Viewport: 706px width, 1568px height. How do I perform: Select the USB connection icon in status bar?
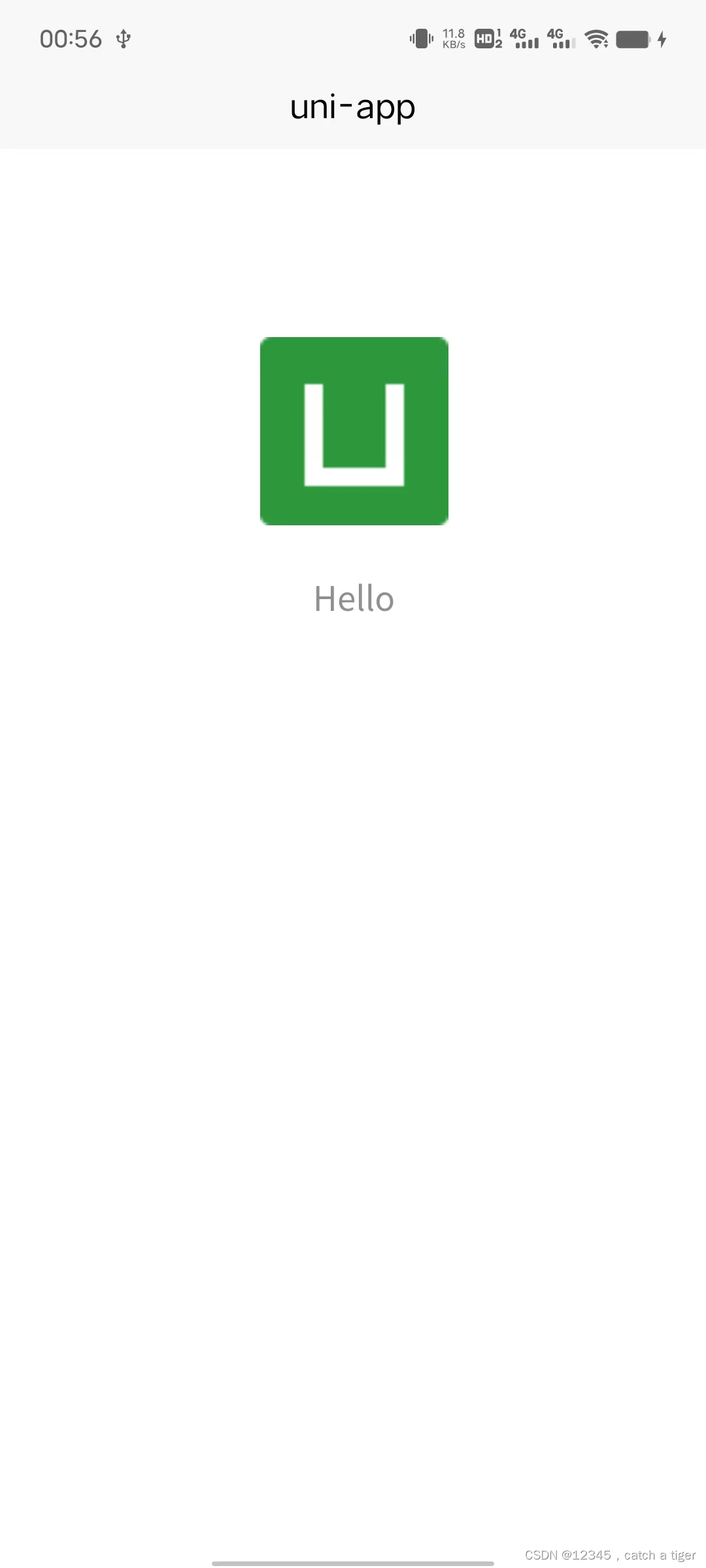(x=124, y=37)
